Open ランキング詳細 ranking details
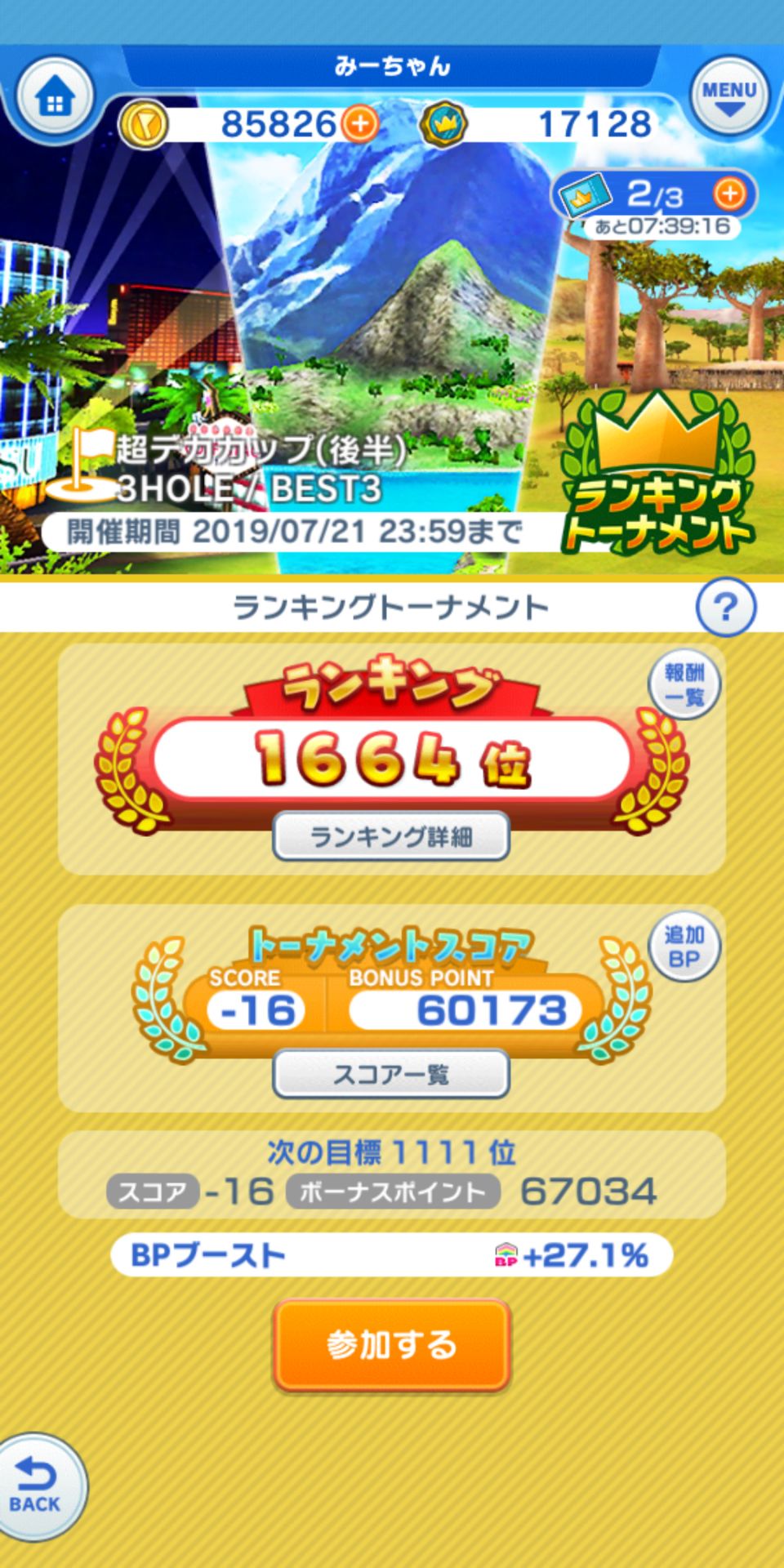Viewport: 784px width, 1568px height. pos(390,835)
